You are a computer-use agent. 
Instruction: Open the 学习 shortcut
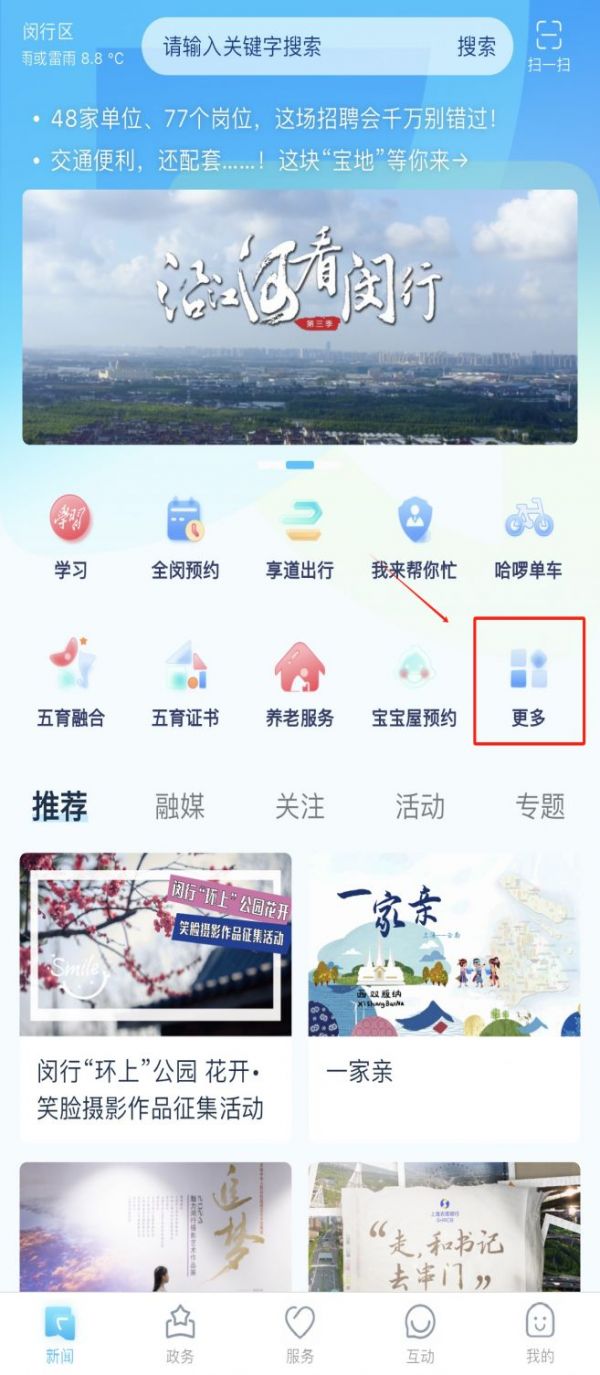(70, 537)
